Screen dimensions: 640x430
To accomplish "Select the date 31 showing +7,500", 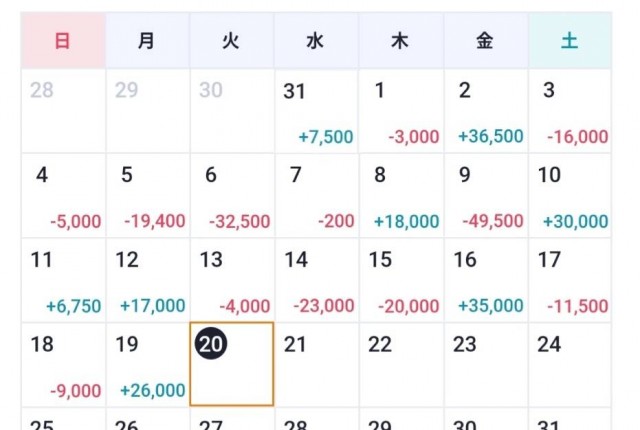I will click(x=316, y=111).
